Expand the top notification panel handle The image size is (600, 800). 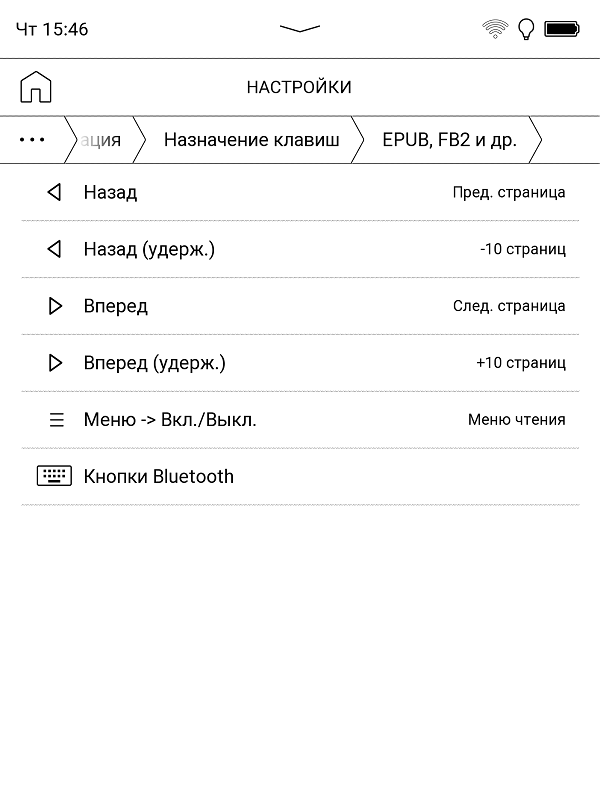click(299, 29)
